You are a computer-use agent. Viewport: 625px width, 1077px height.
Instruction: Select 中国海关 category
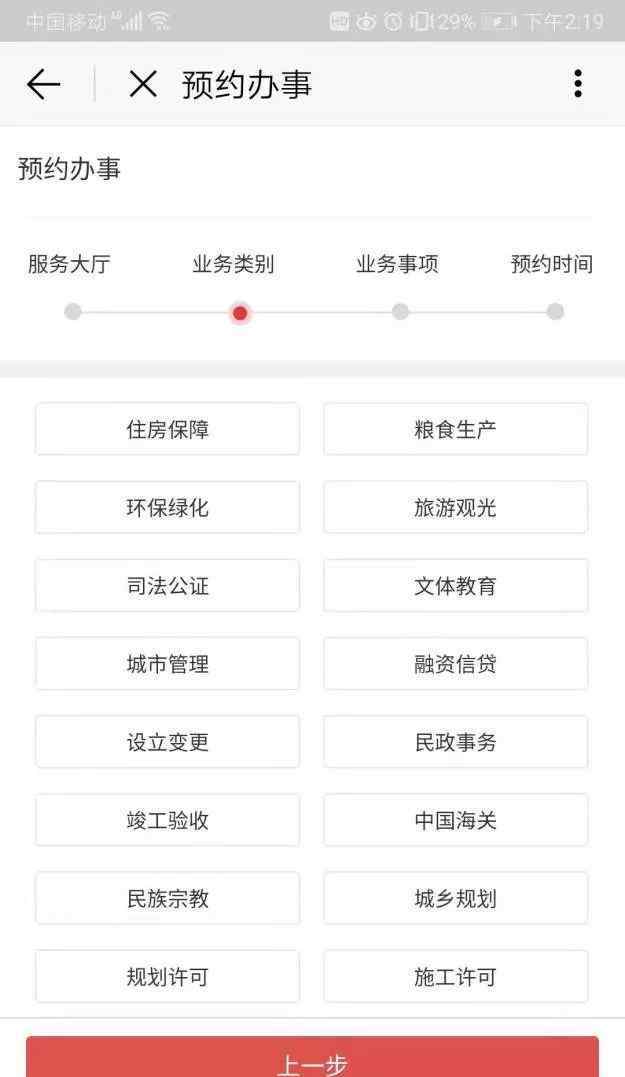[455, 820]
